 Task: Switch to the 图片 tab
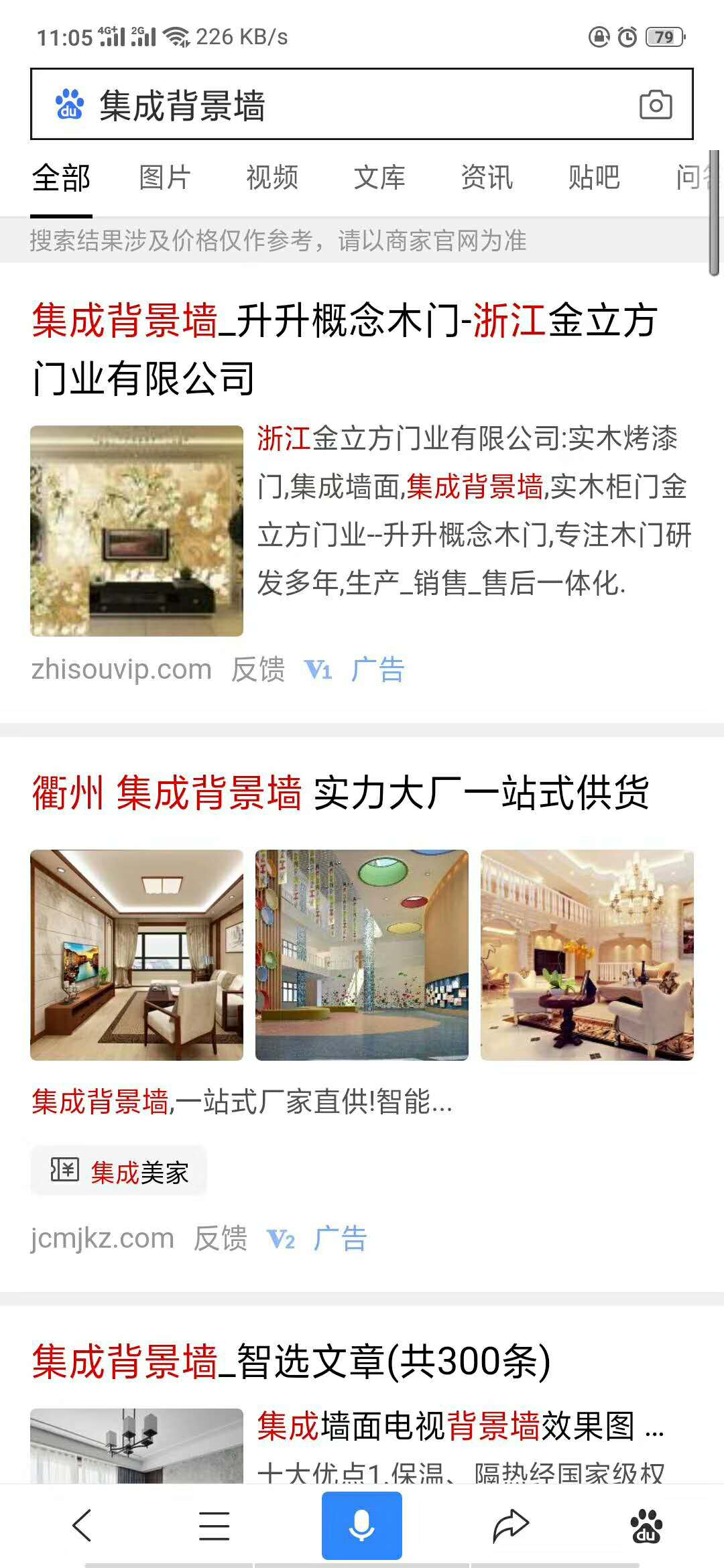[x=165, y=178]
